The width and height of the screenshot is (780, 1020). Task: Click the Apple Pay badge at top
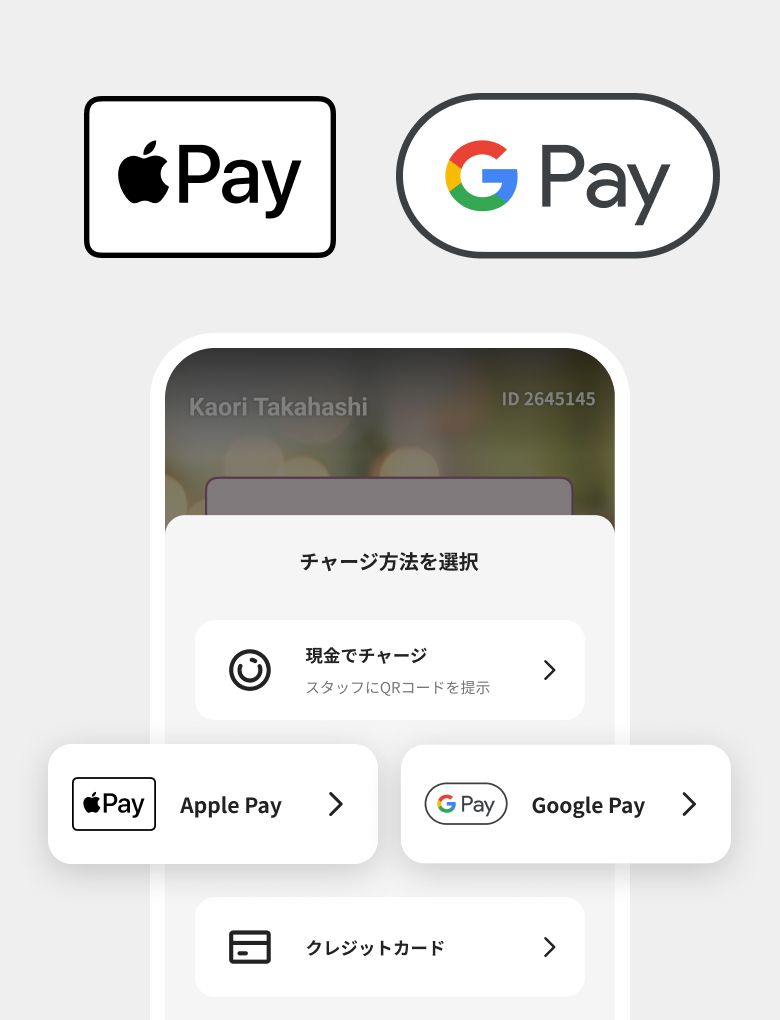(209, 175)
